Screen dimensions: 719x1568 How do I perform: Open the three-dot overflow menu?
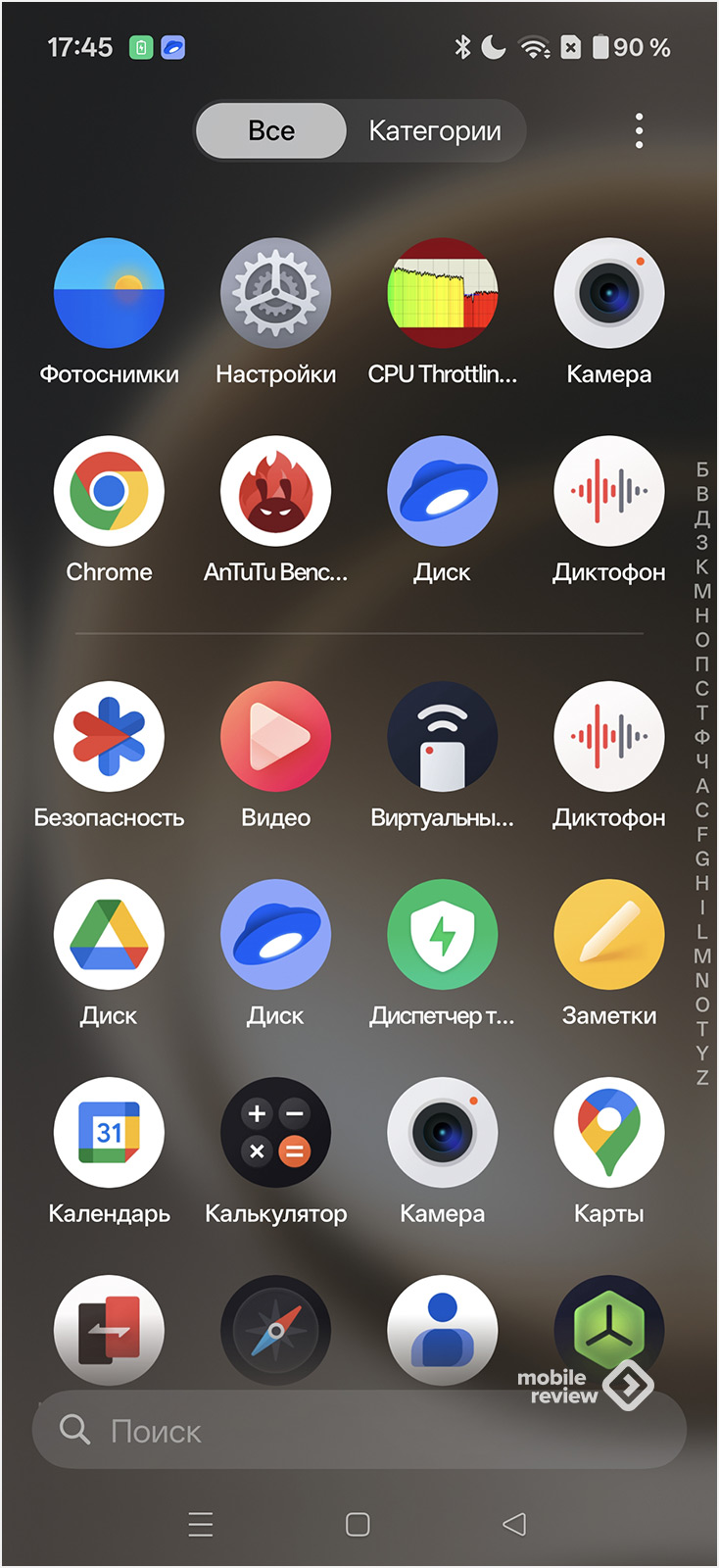(639, 130)
